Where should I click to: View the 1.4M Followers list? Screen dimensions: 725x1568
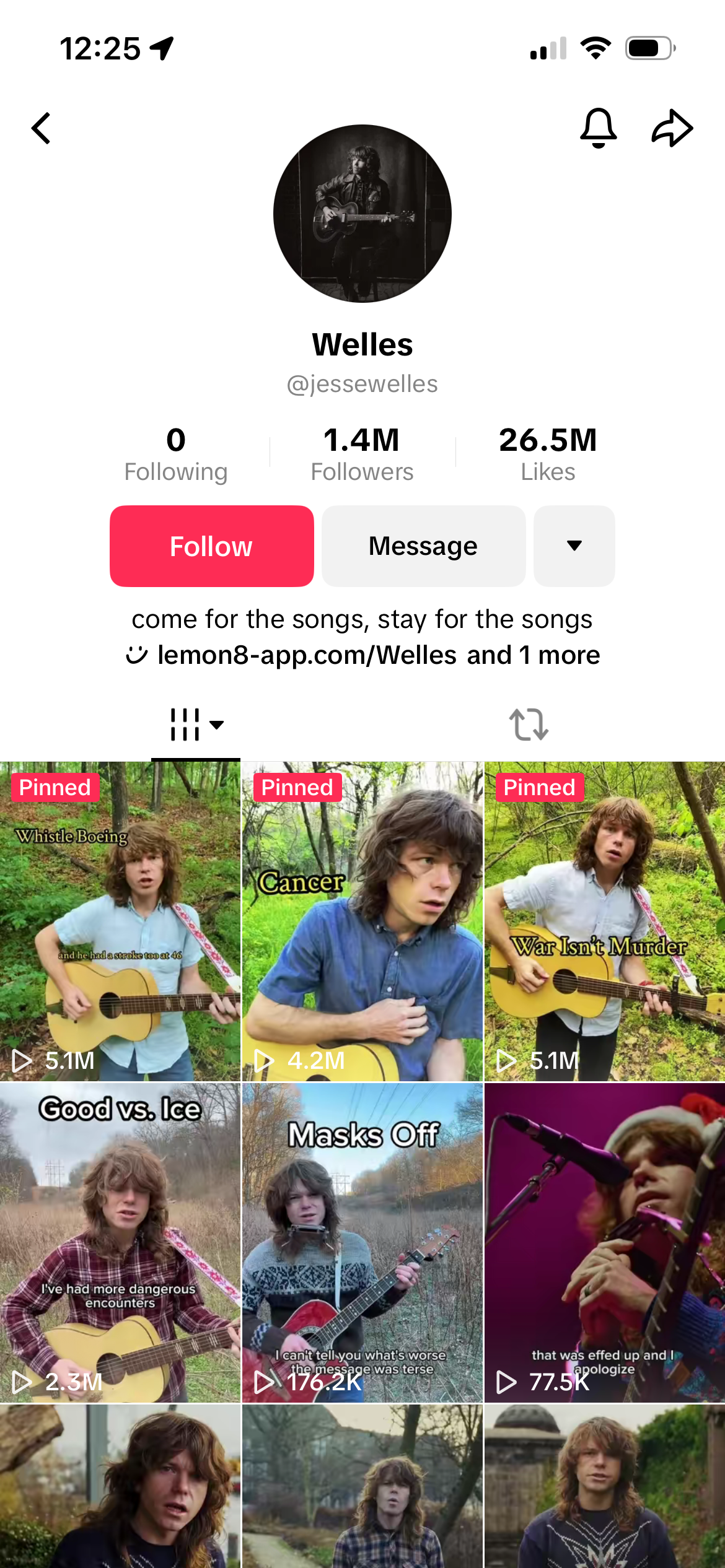point(362,455)
